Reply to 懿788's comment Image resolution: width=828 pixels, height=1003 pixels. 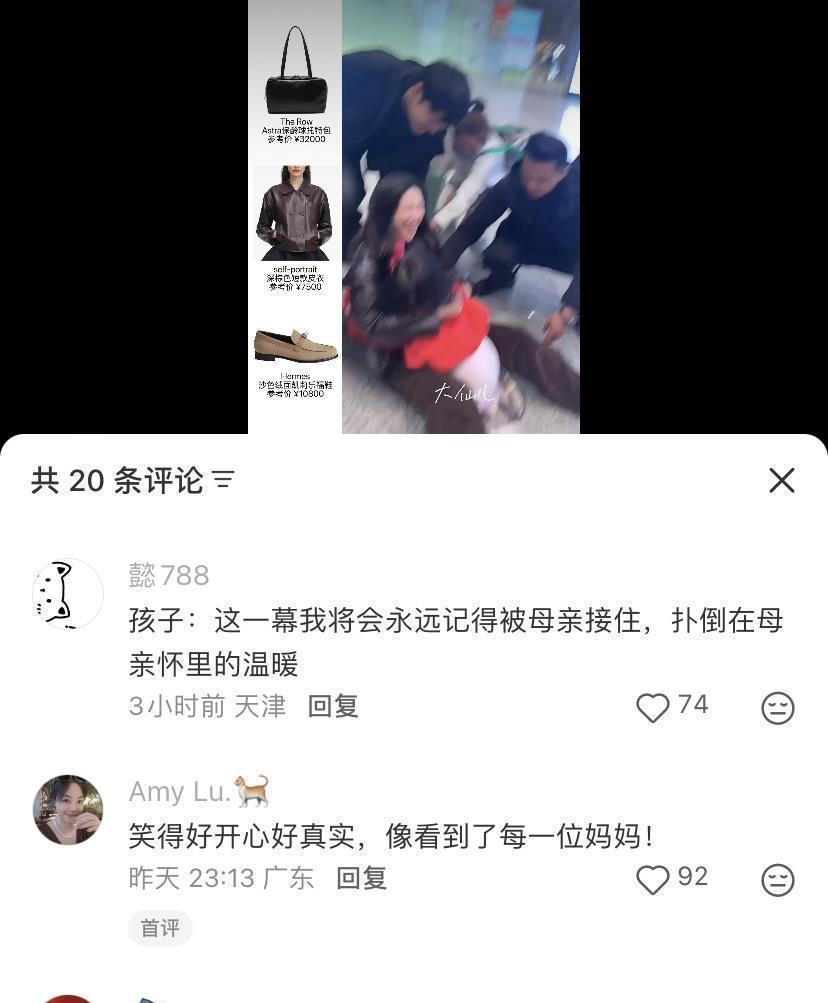point(333,706)
